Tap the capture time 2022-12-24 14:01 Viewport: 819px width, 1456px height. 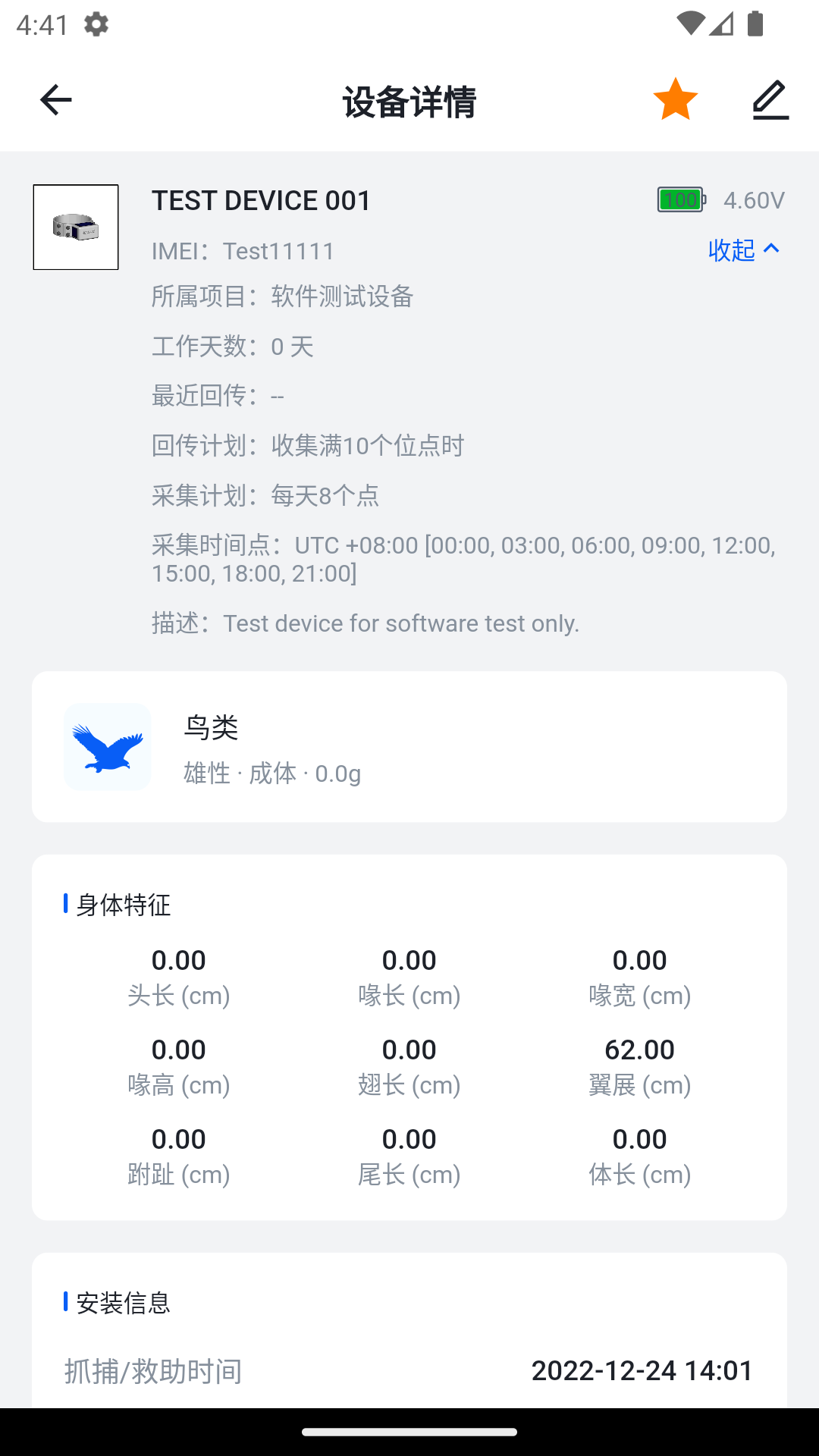coord(641,1371)
